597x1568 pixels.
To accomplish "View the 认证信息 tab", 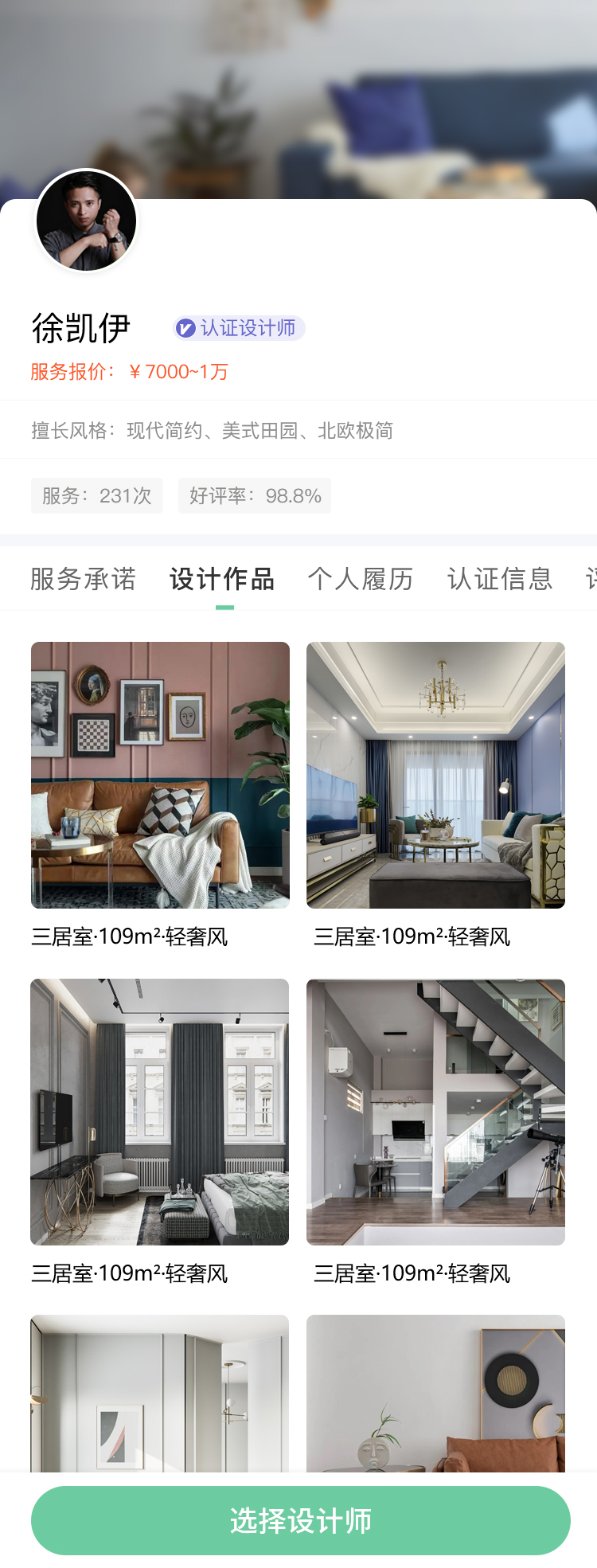I will [x=500, y=579].
